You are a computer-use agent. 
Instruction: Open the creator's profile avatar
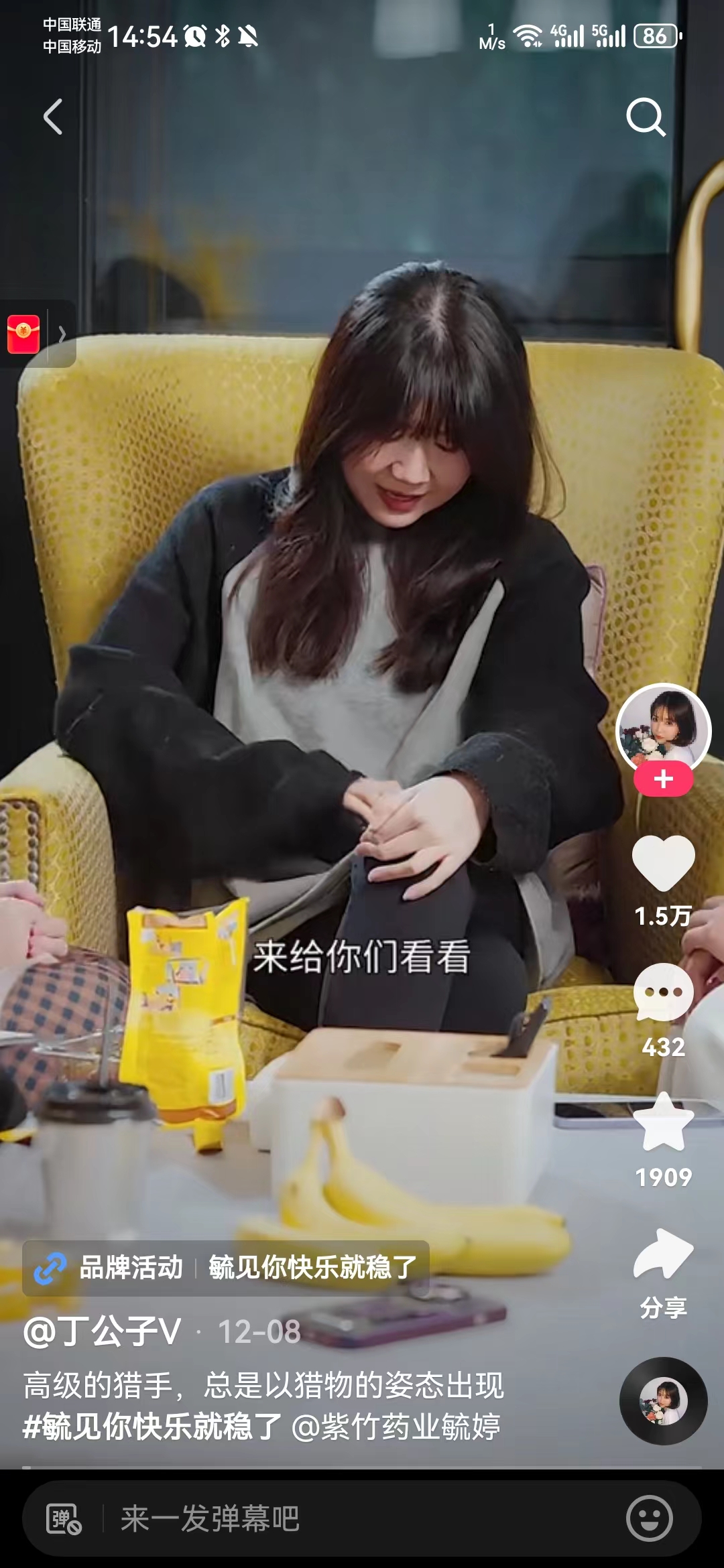click(x=663, y=730)
